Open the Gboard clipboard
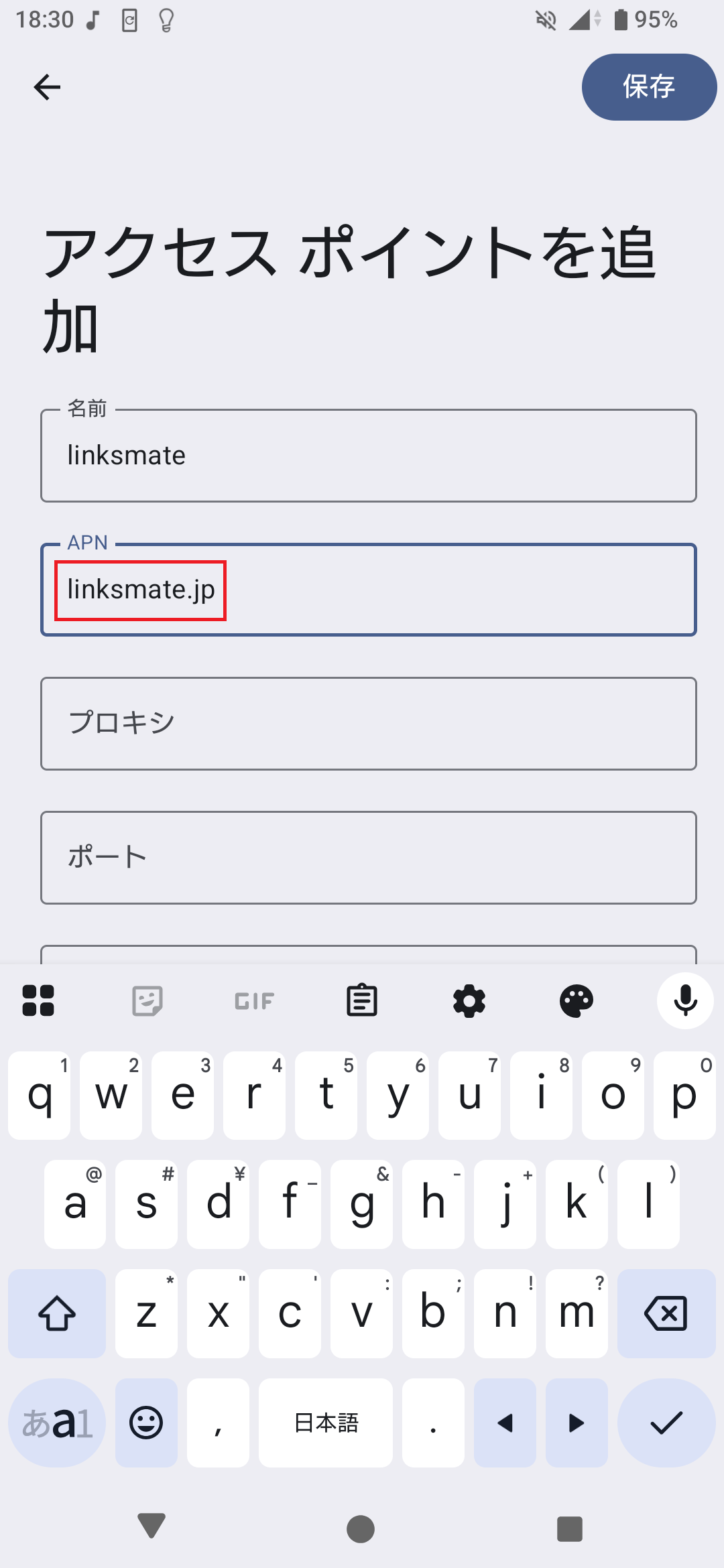The height and width of the screenshot is (1568, 724). (x=361, y=1001)
